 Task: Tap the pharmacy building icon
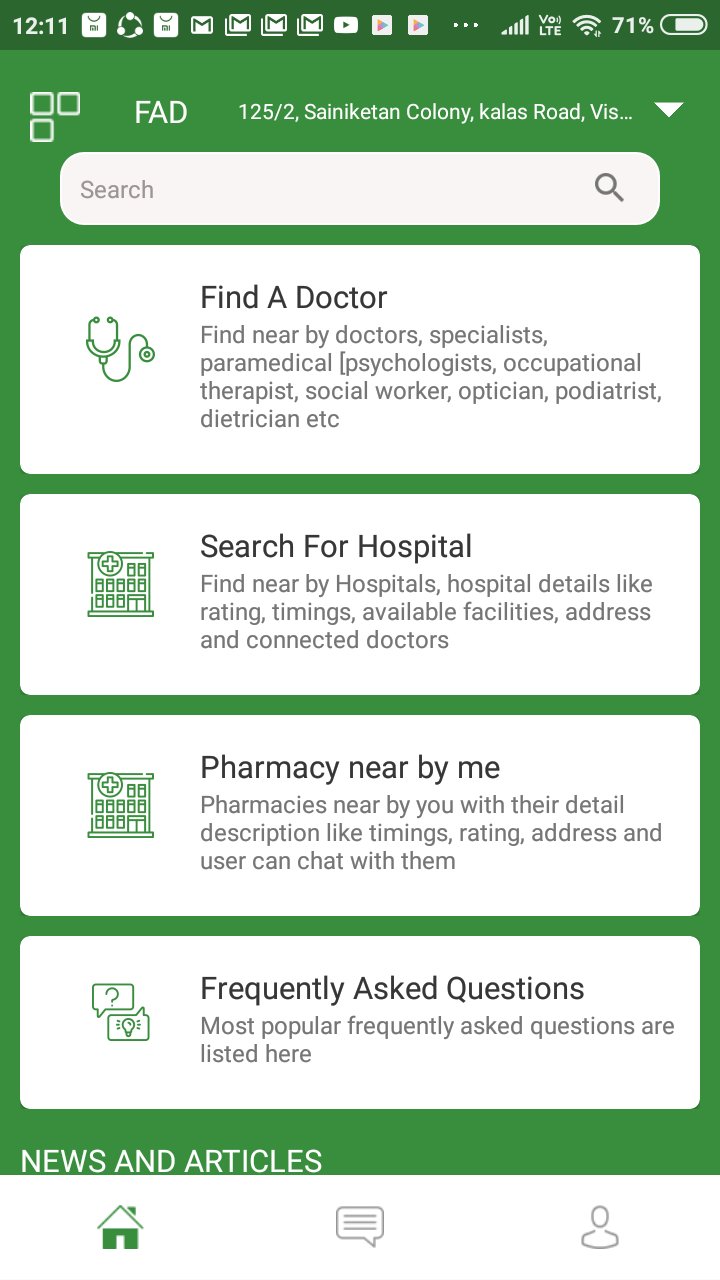(x=120, y=805)
